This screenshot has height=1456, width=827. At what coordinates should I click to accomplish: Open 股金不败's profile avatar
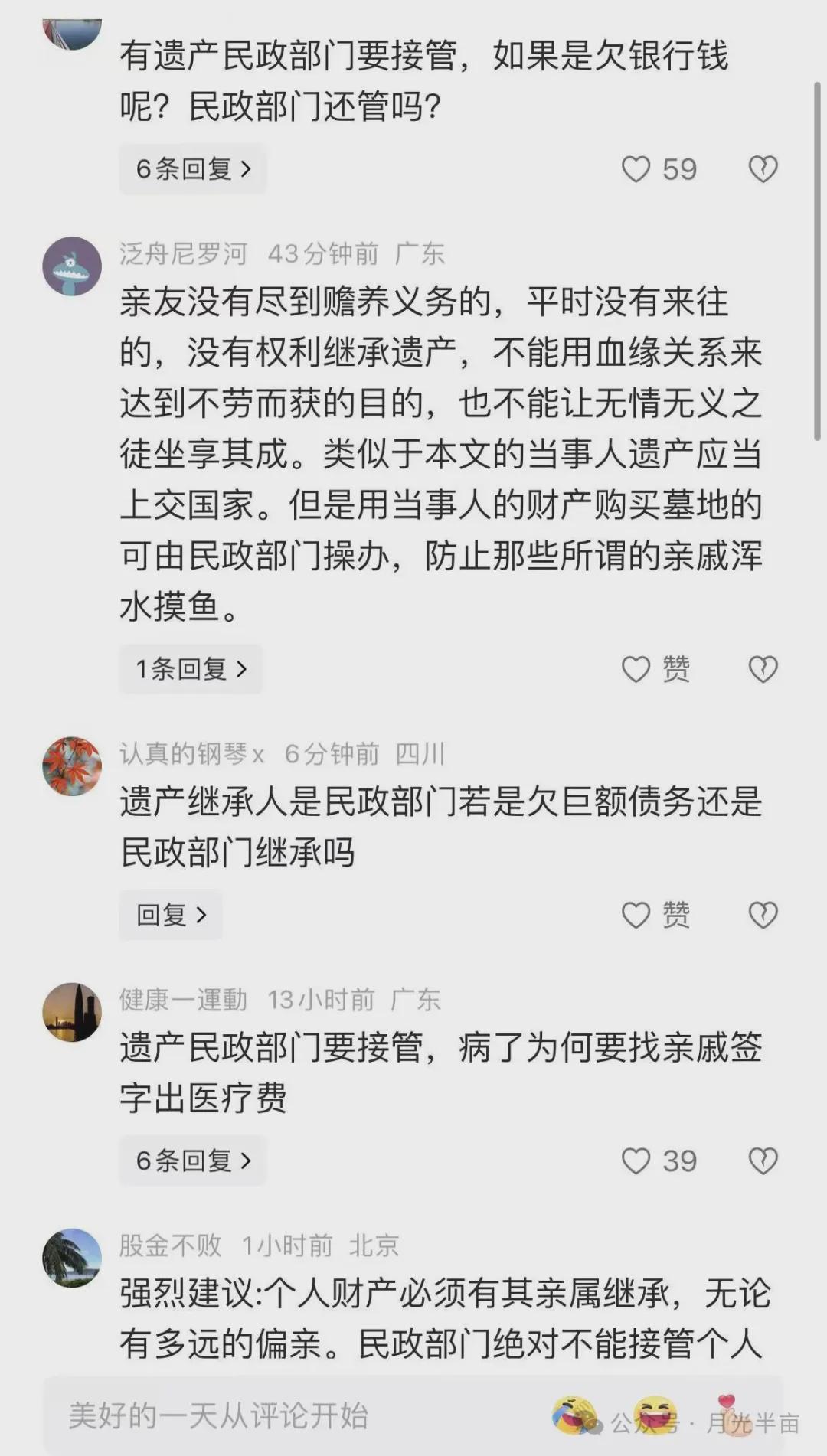[x=72, y=1258]
